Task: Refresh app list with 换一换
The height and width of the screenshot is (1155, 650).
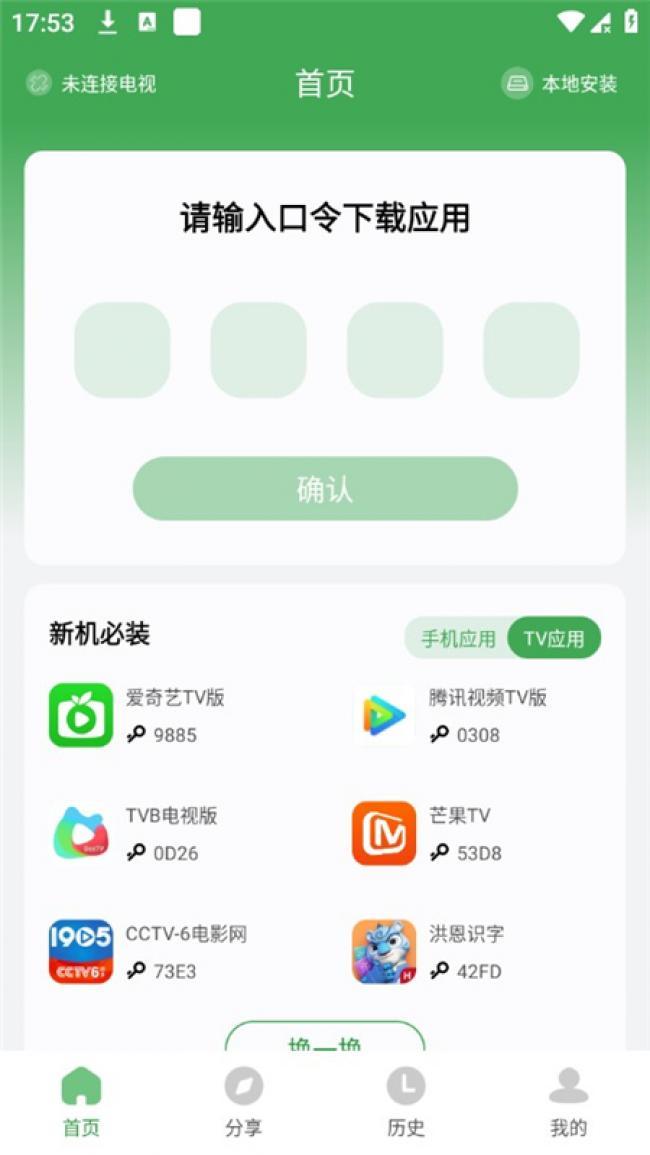Action: tap(325, 1038)
